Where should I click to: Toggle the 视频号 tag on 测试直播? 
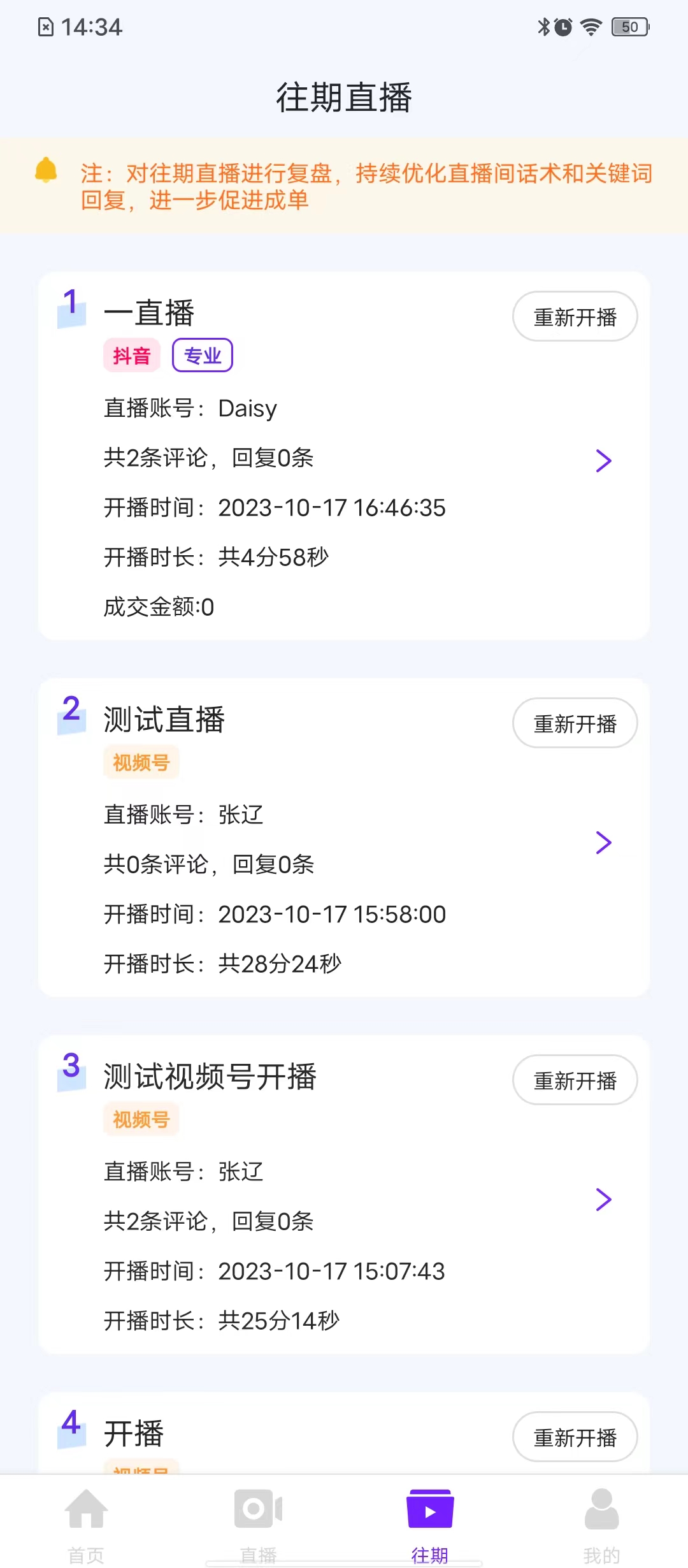click(x=141, y=762)
